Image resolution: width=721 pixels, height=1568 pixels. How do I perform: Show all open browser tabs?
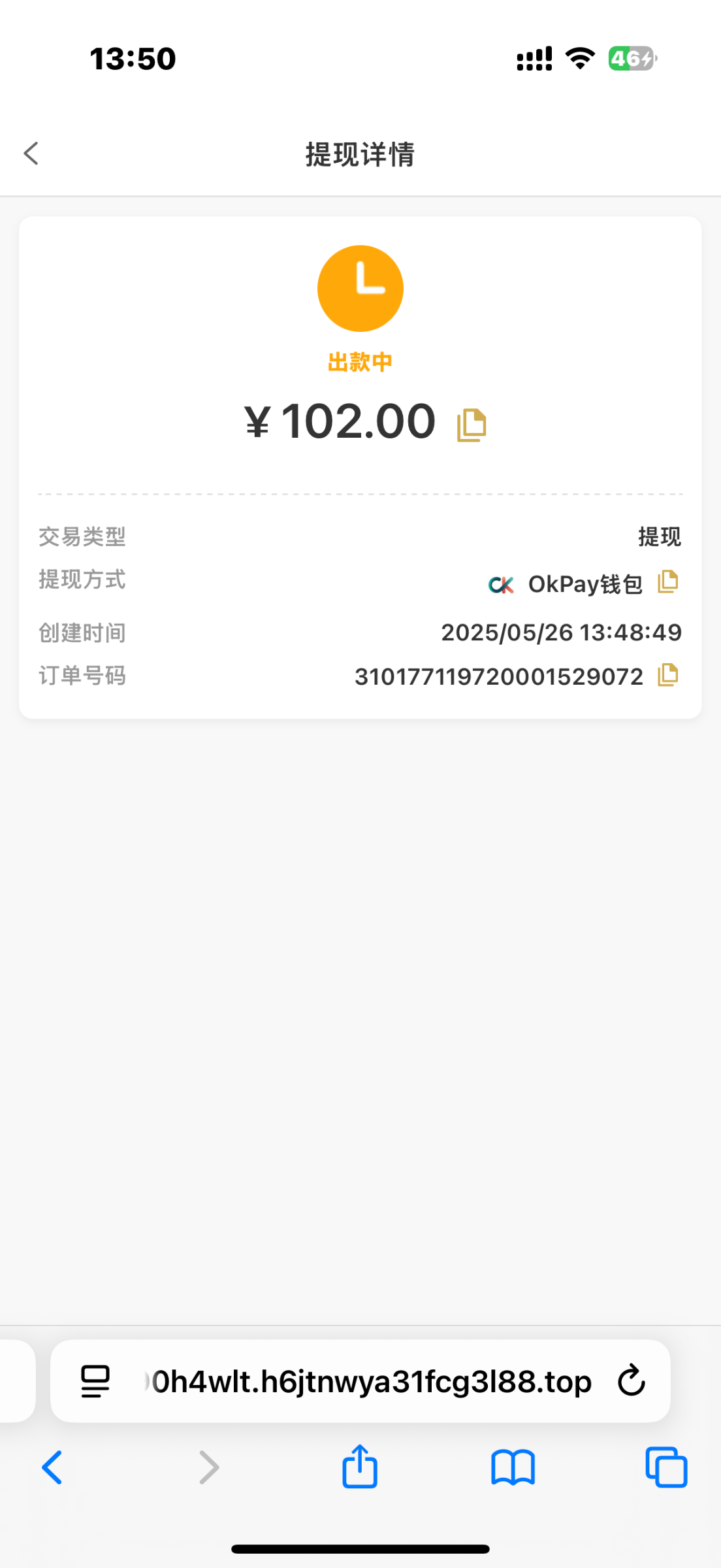[x=665, y=1467]
